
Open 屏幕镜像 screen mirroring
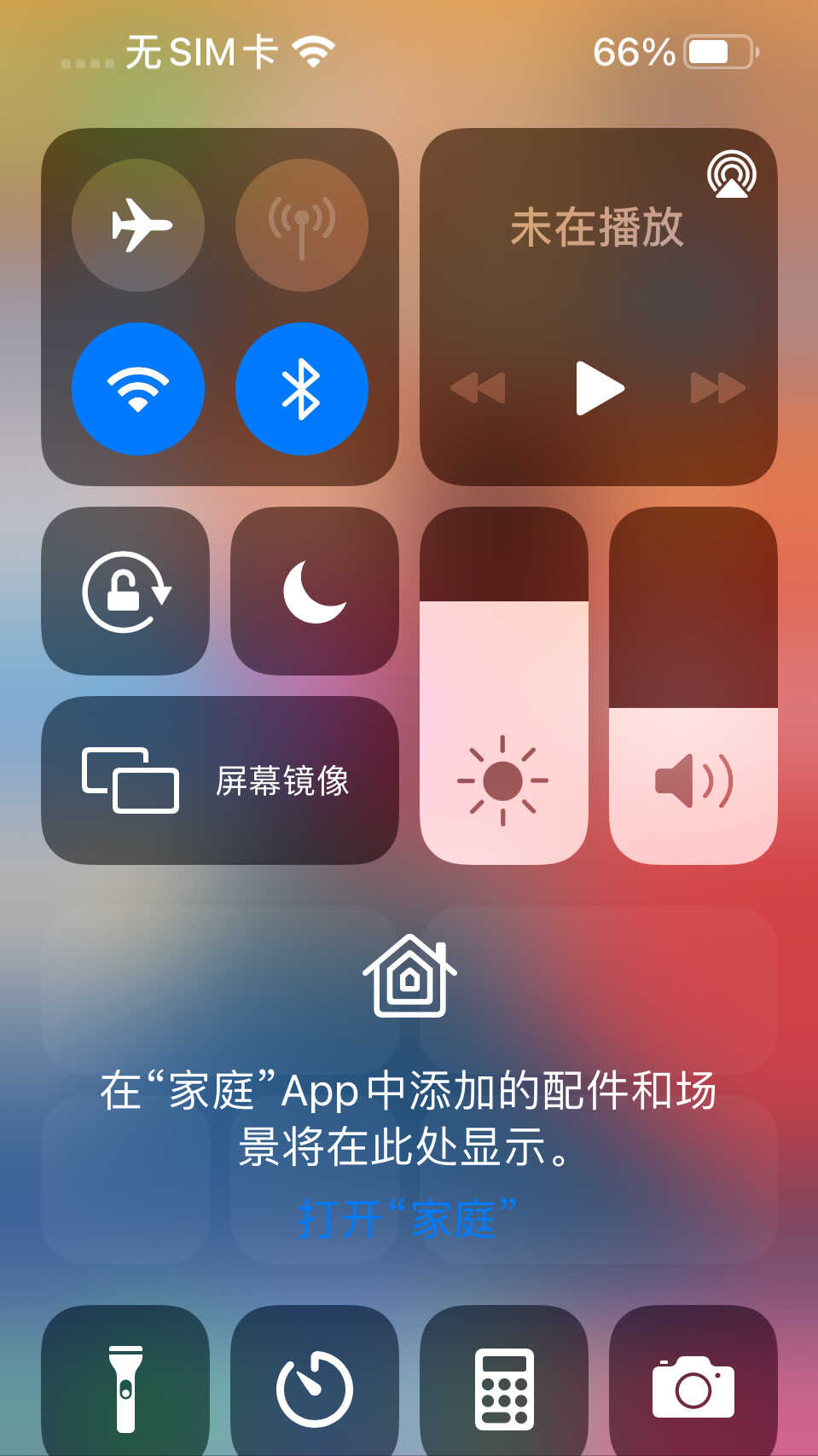coord(220,780)
